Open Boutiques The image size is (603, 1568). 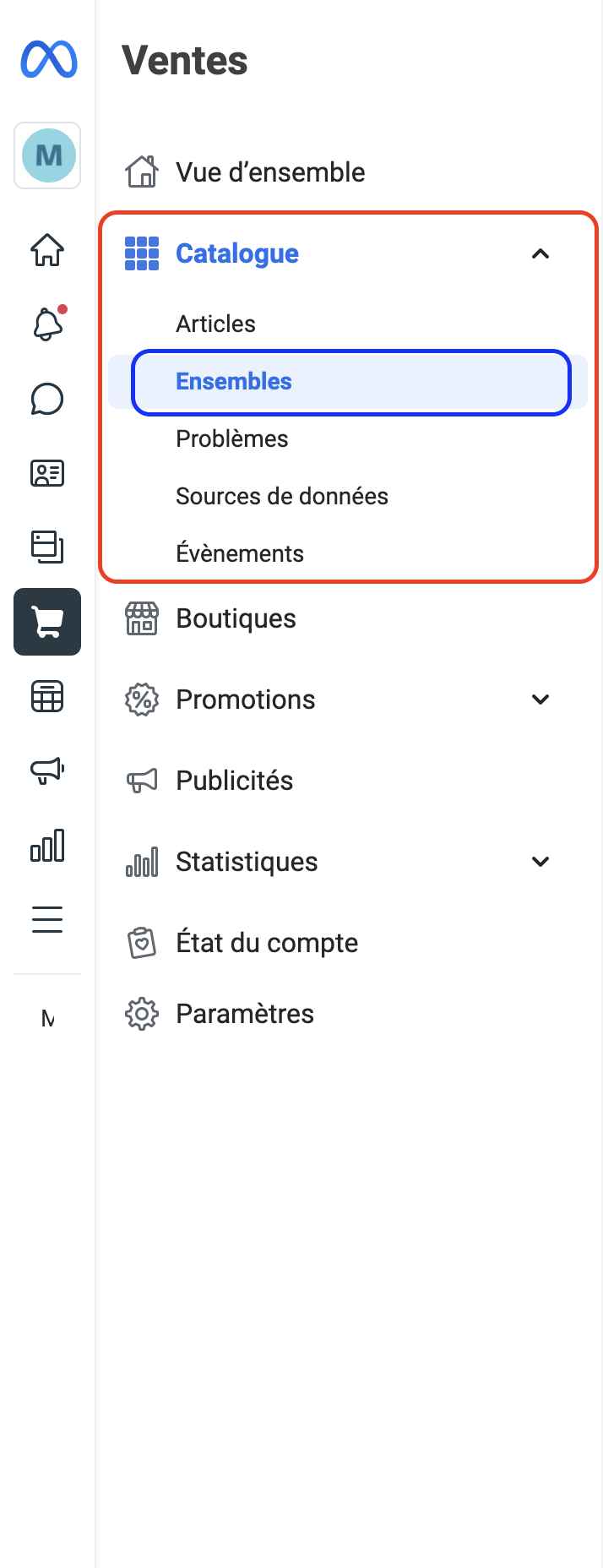[x=236, y=618]
